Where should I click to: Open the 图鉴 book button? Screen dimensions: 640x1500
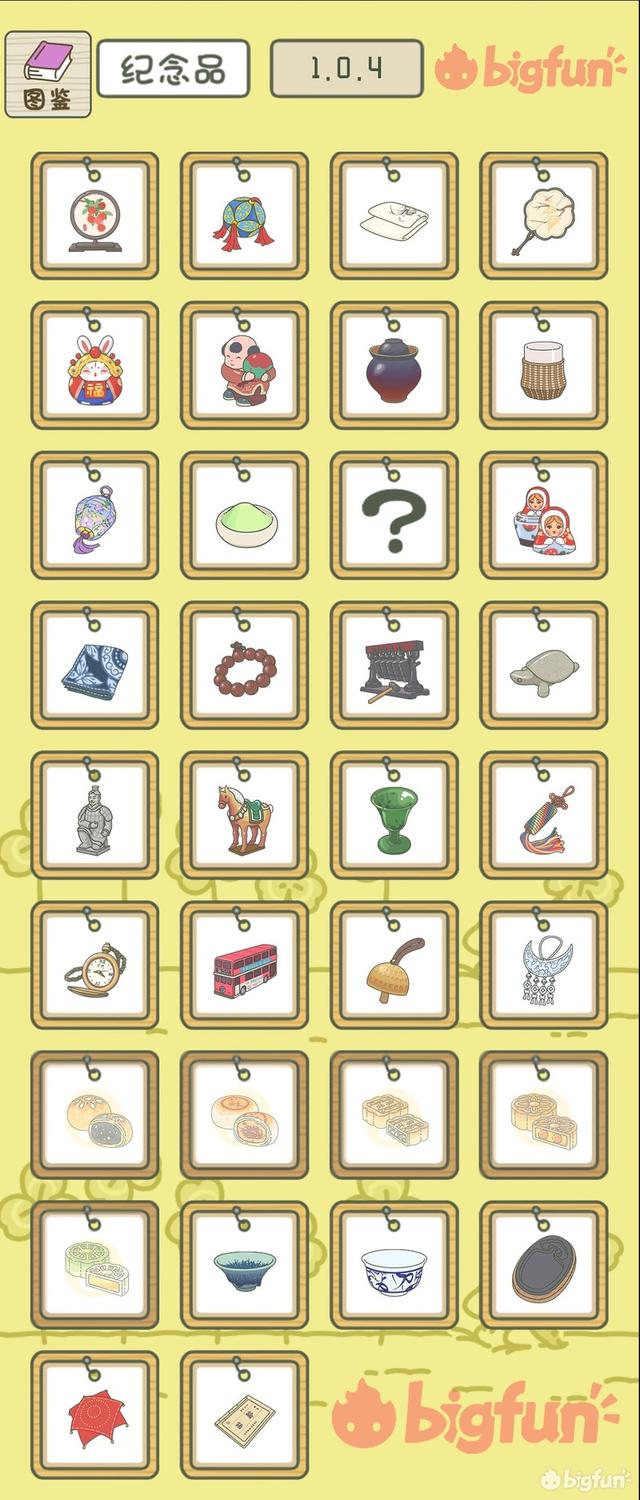pos(48,74)
